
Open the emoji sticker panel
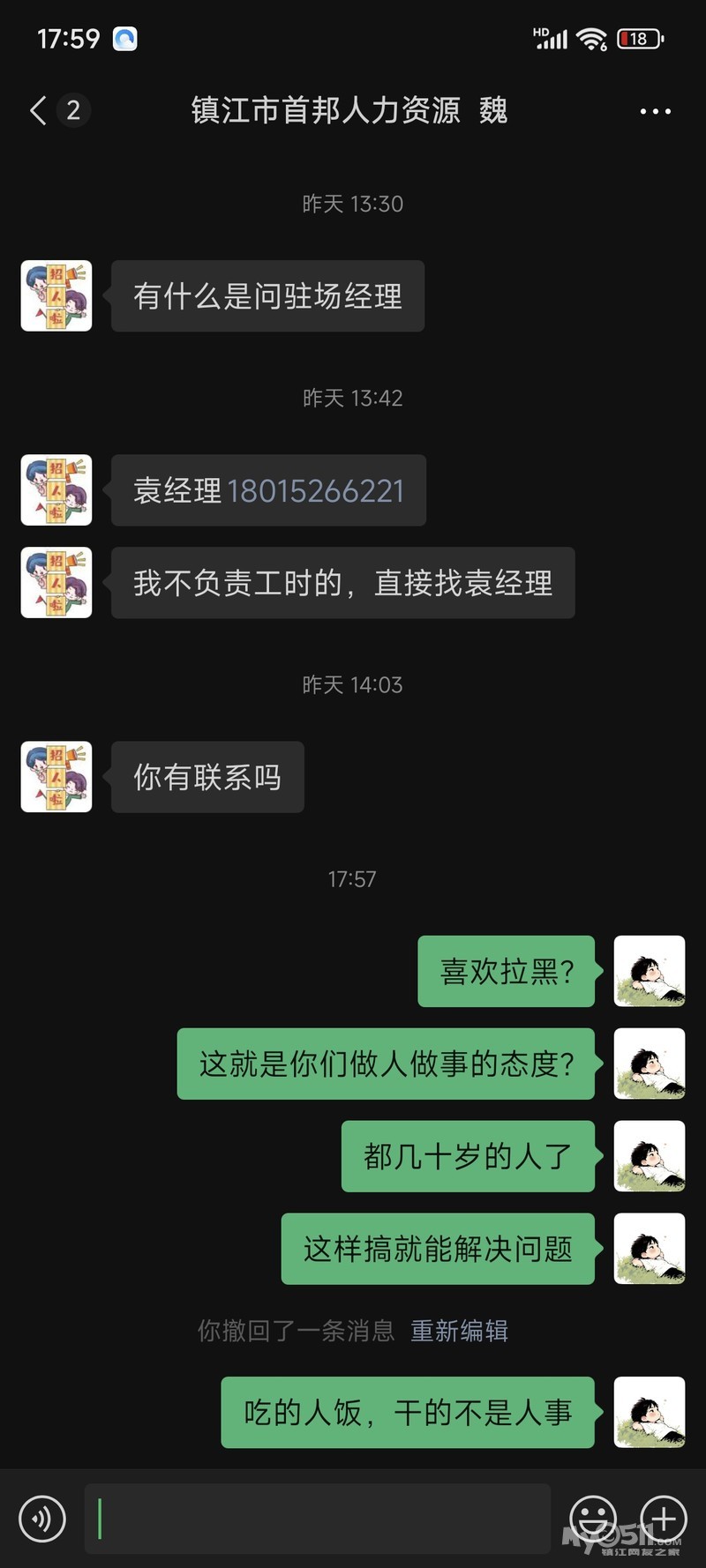click(x=593, y=1519)
